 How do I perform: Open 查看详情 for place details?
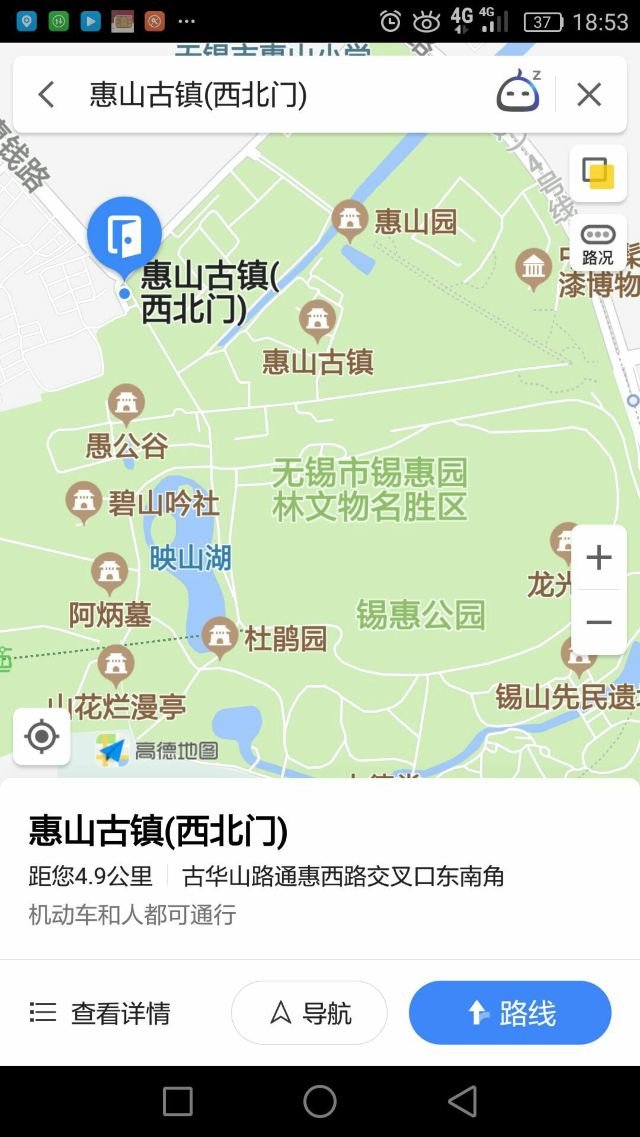point(100,1013)
